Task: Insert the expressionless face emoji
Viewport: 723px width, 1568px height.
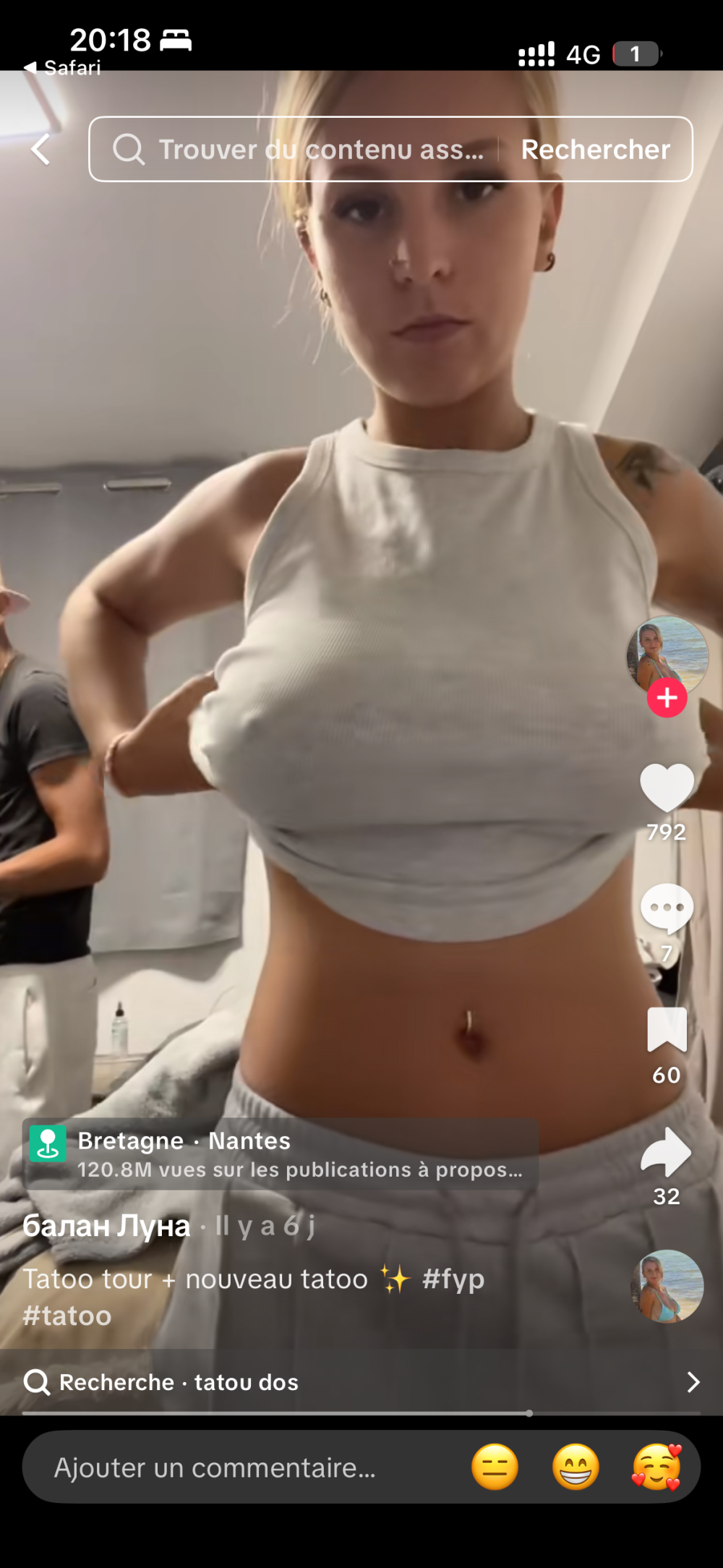Action: tap(495, 1467)
